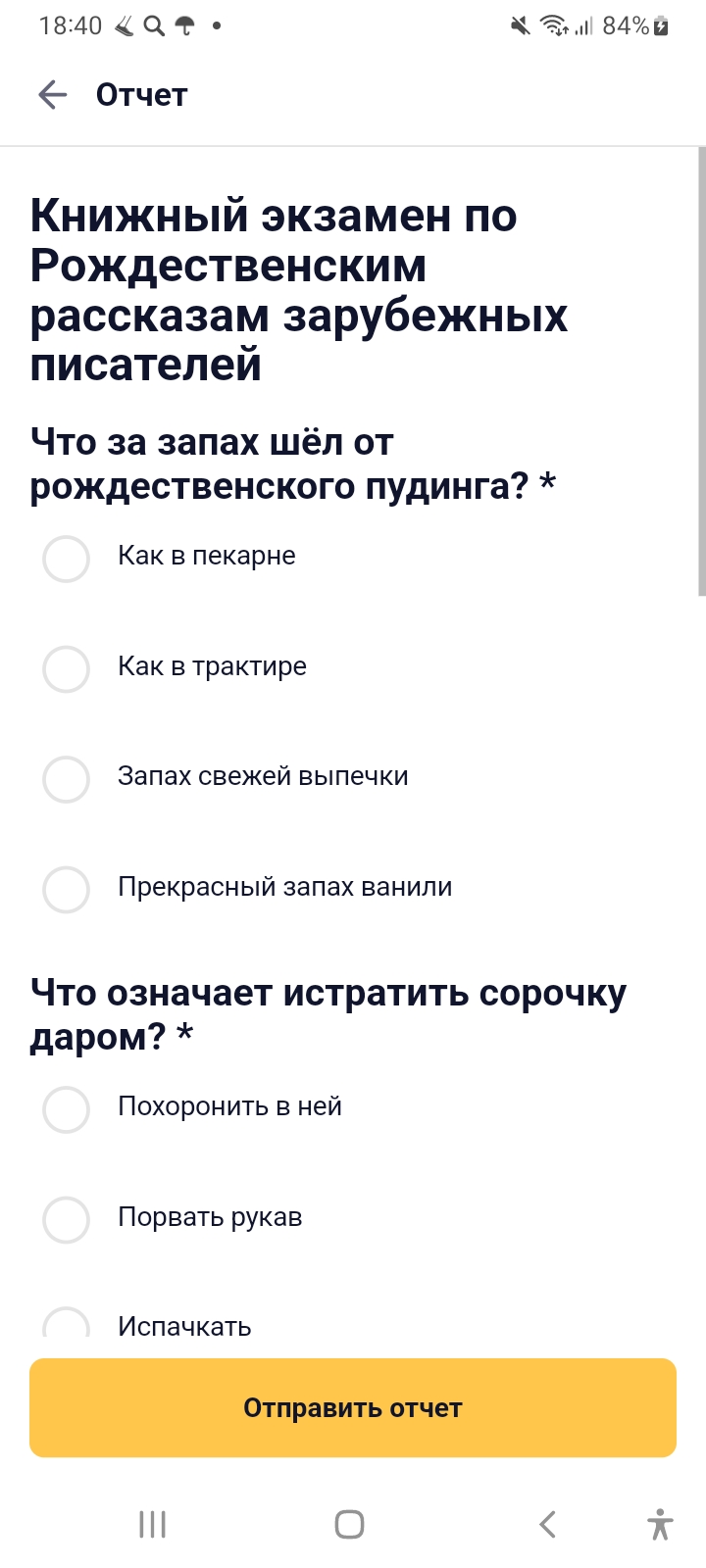This screenshot has width=706, height=1568.
Task: Go to the home screen
Action: [x=350, y=1524]
